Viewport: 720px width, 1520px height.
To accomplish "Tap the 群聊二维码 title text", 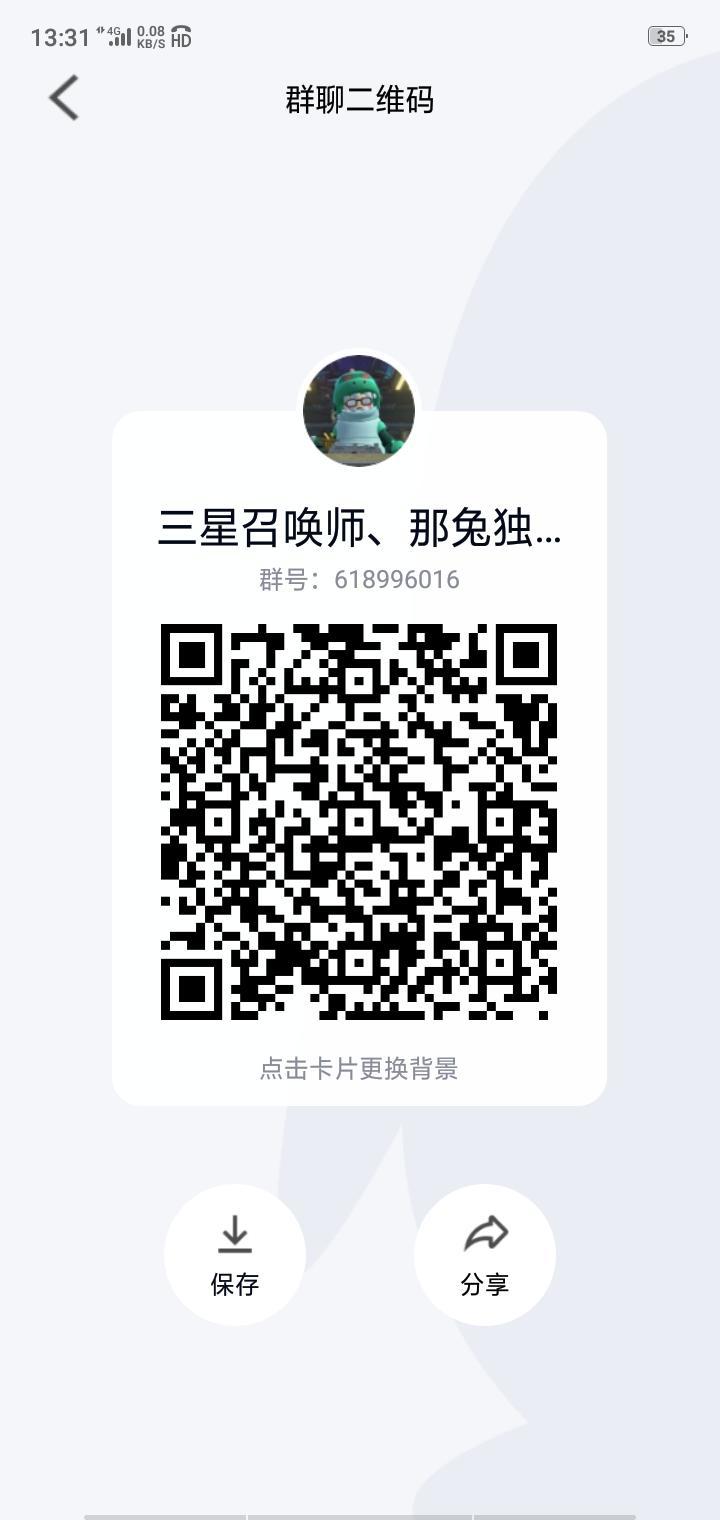I will 360,100.
